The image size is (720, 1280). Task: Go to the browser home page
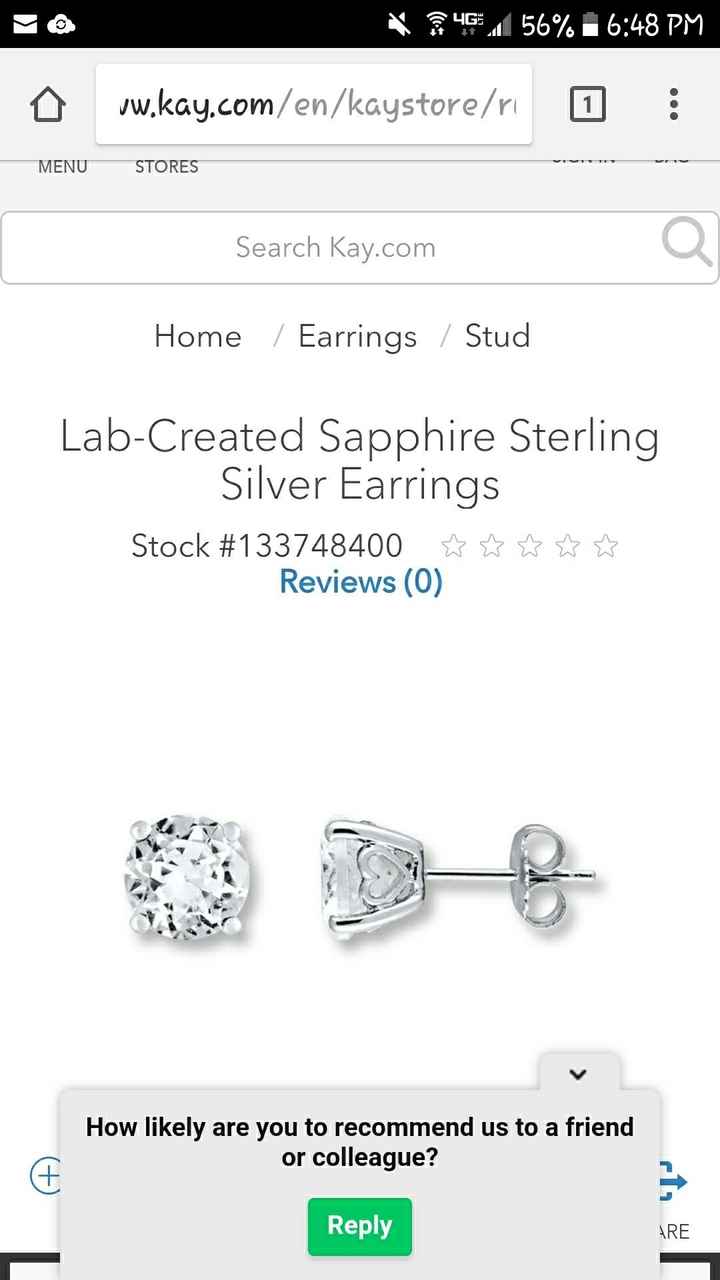(x=48, y=104)
